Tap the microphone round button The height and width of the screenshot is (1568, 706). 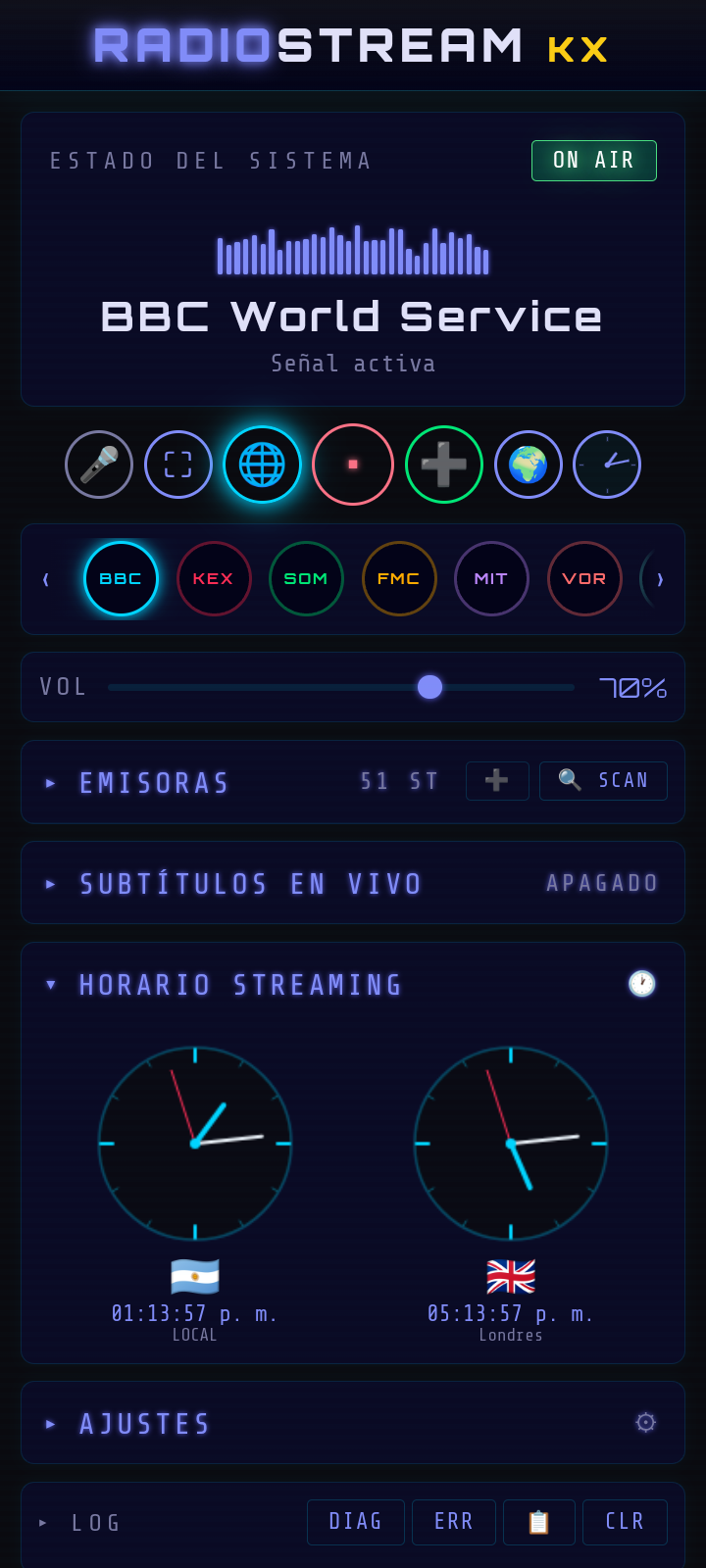(x=99, y=465)
